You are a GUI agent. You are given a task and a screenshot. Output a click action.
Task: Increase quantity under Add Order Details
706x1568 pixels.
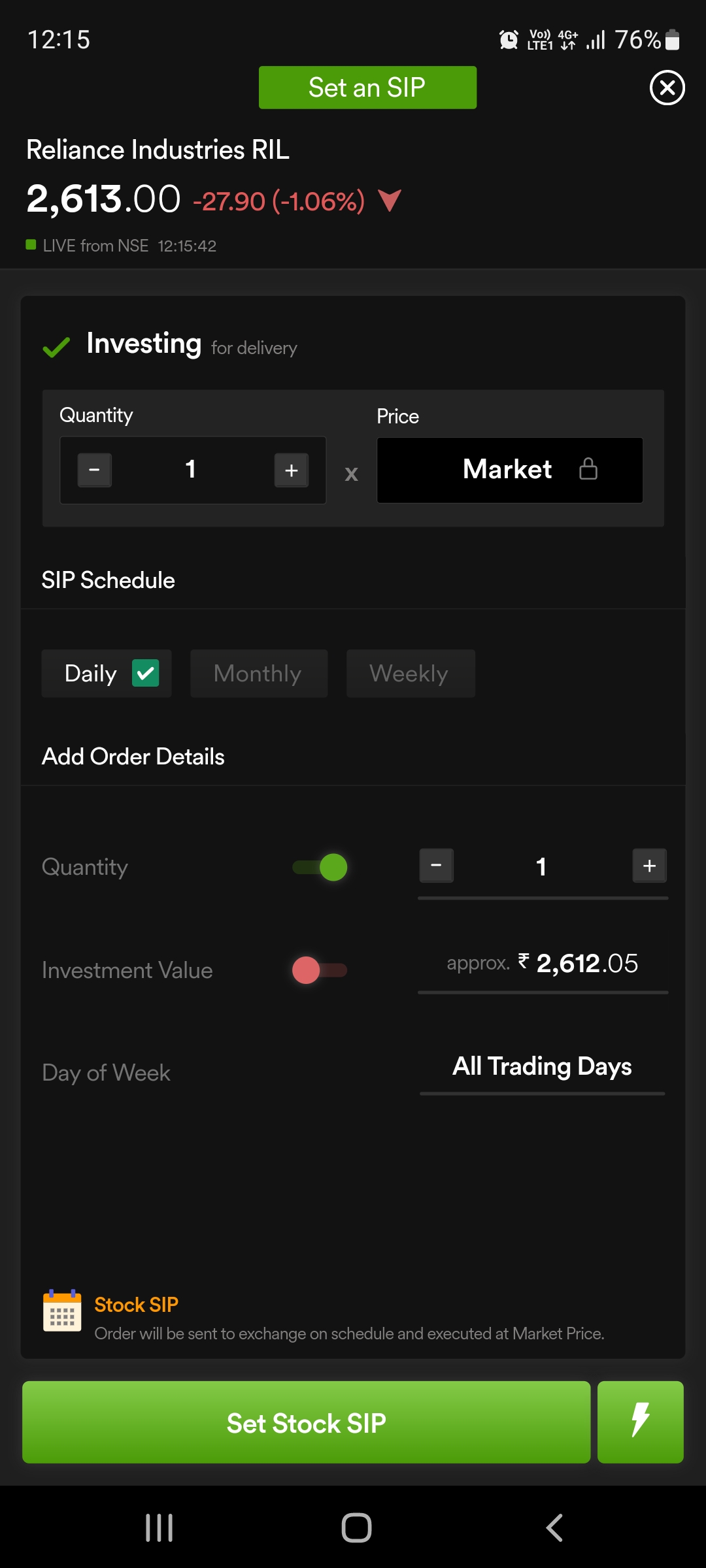(650, 866)
